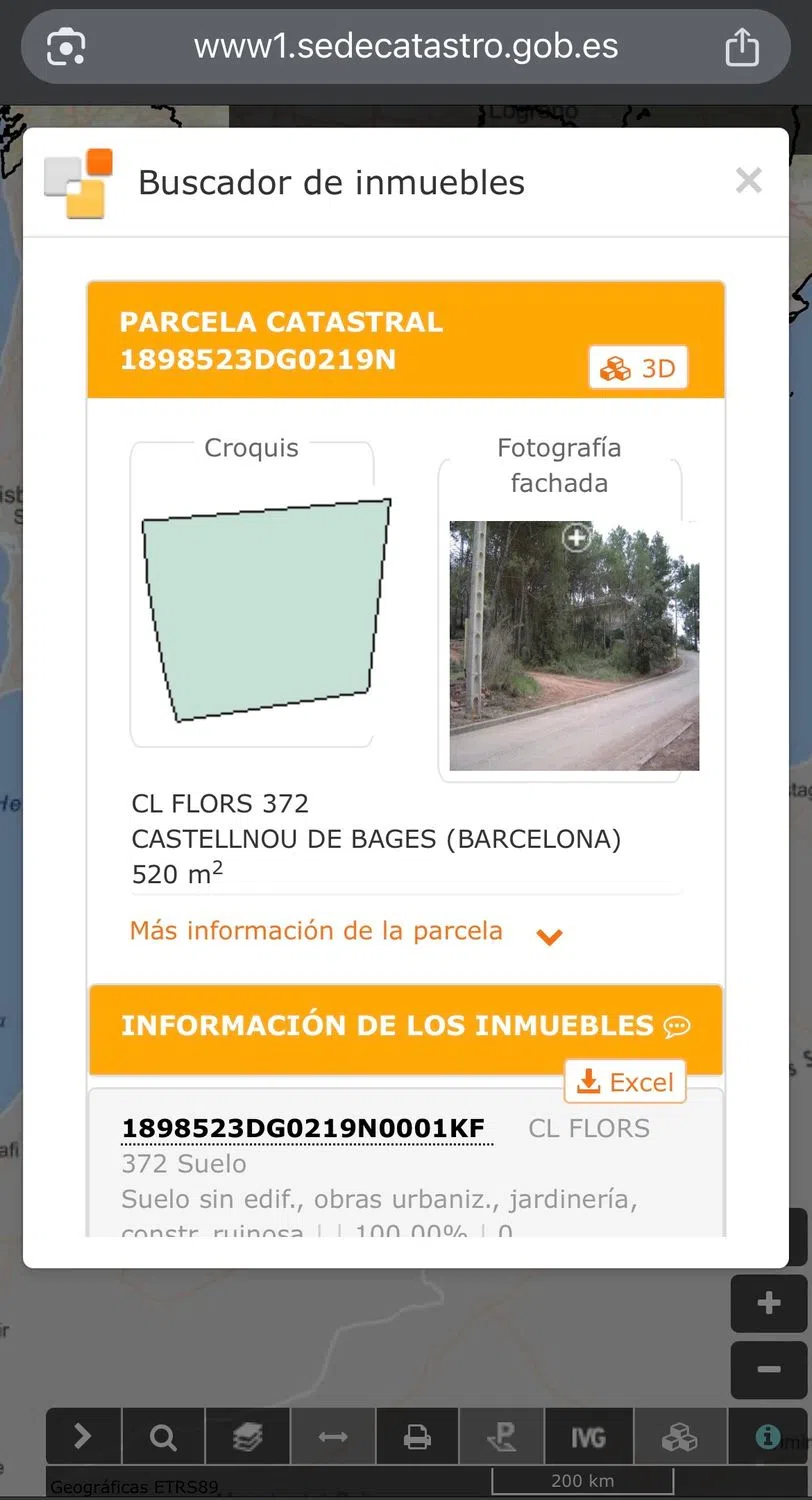
Task: Open the 3D view of the parcel
Action: [x=638, y=369]
